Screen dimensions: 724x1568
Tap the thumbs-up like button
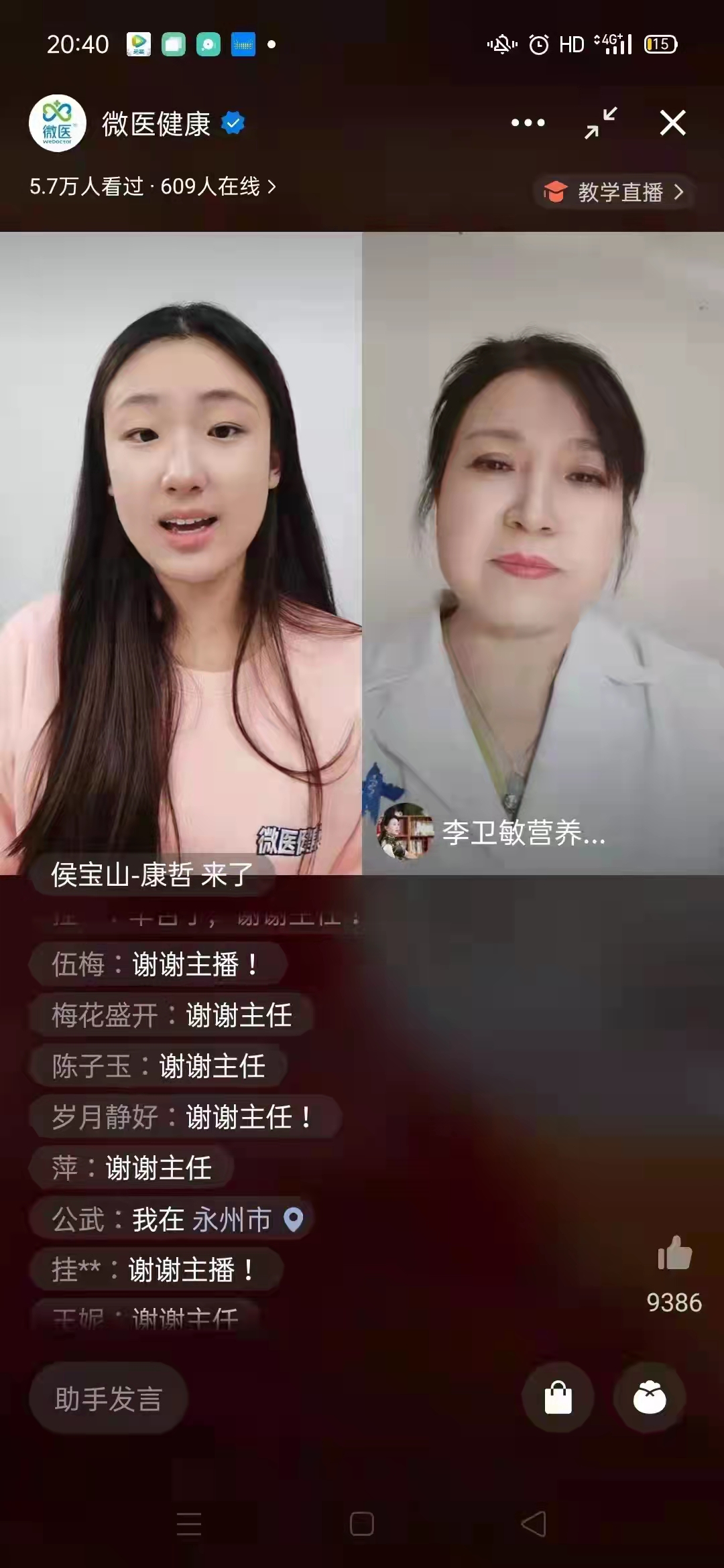pyautogui.click(x=674, y=1253)
